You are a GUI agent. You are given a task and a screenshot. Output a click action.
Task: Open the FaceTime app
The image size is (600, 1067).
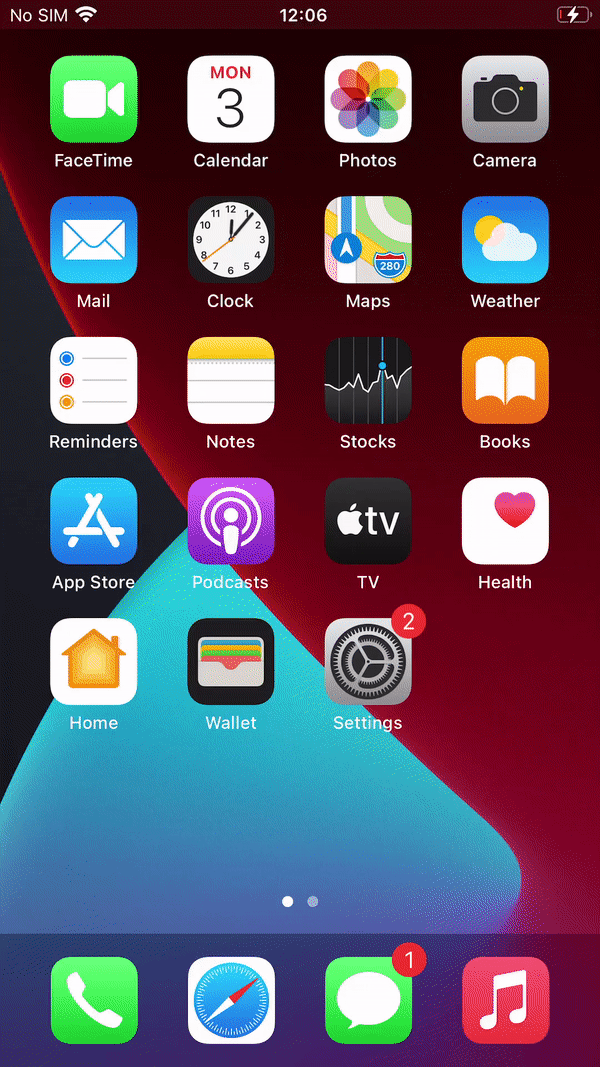93,99
